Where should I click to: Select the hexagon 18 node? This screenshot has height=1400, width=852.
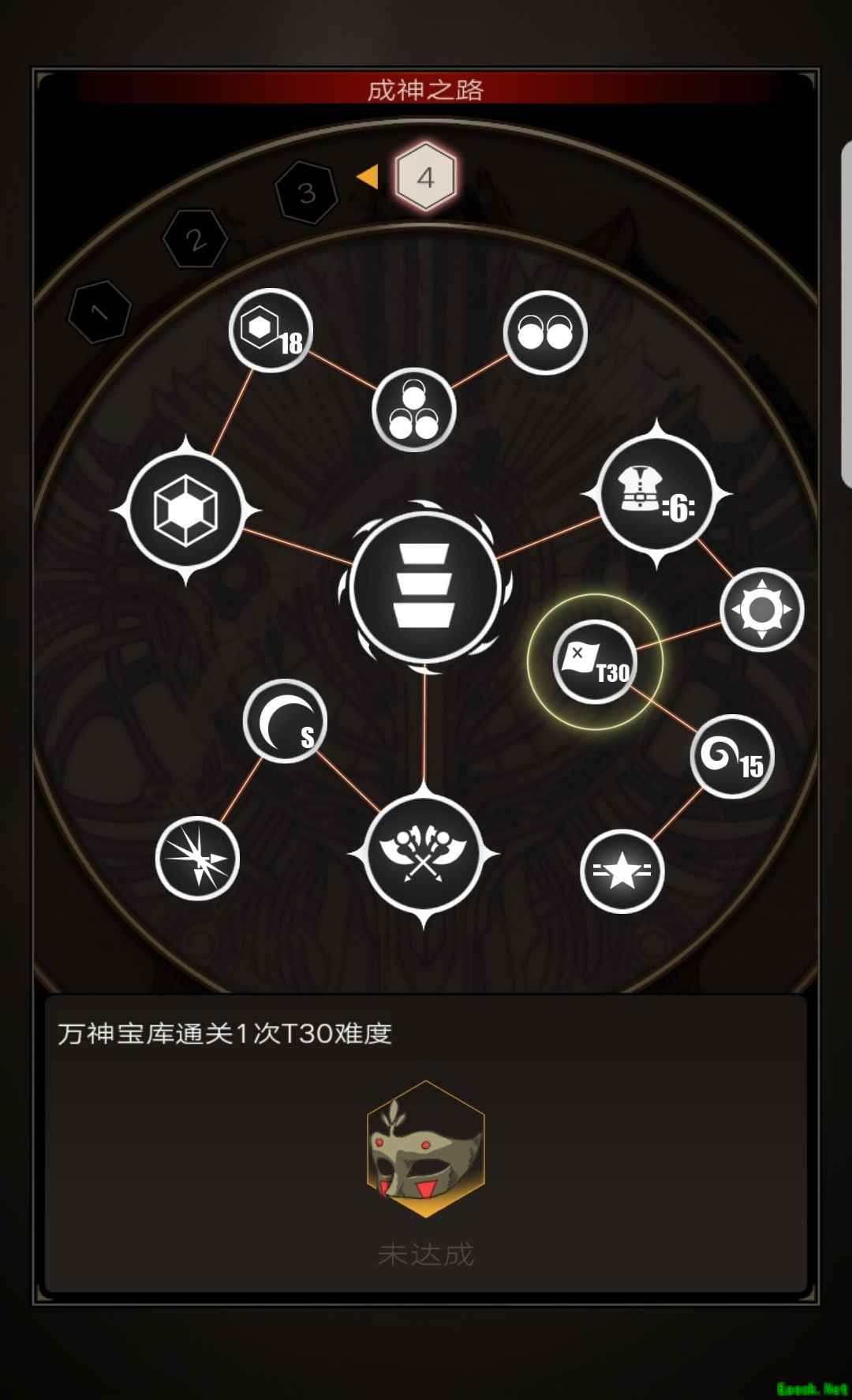click(271, 330)
